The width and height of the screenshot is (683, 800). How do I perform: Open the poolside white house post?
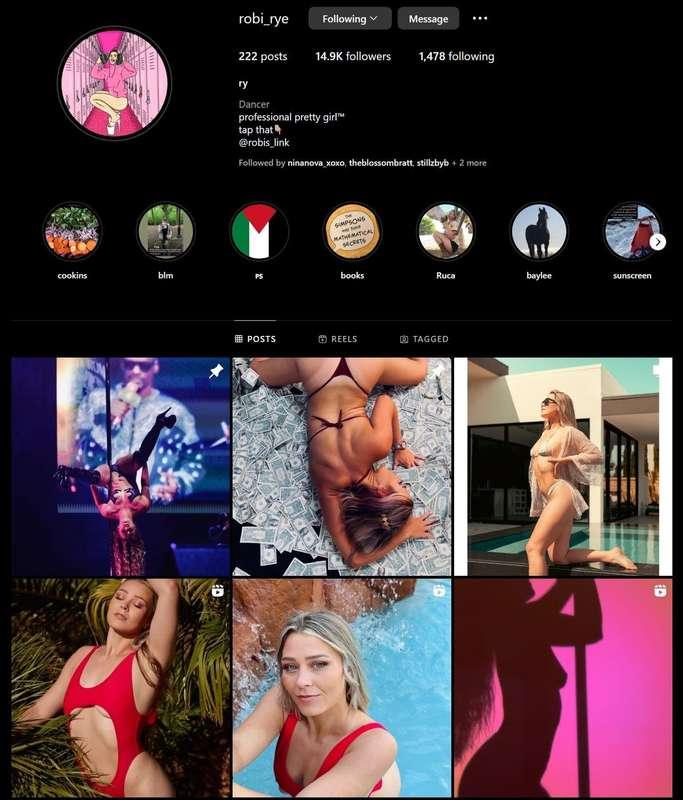click(563, 467)
